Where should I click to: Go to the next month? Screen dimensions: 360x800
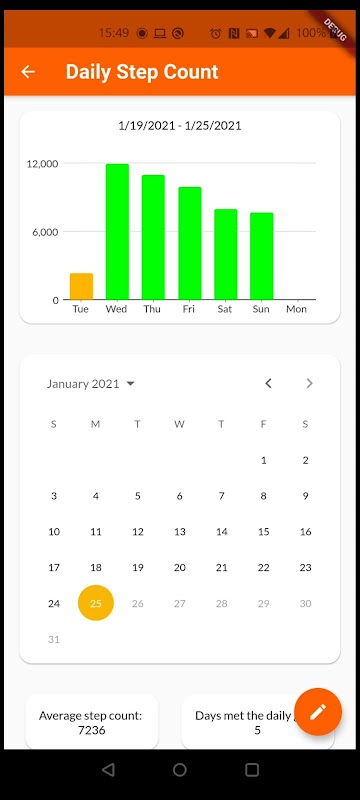click(x=309, y=383)
